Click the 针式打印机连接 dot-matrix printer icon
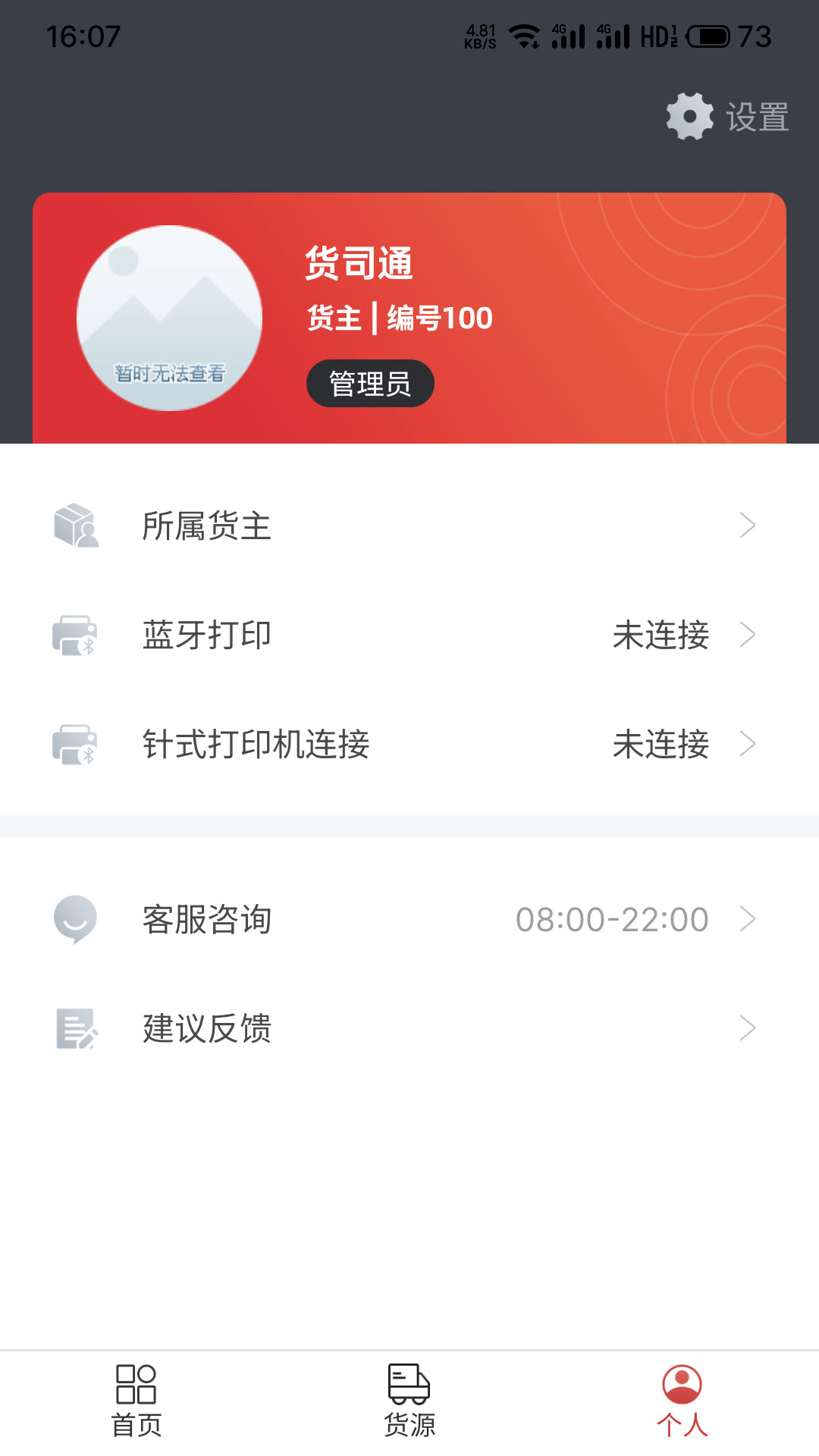Screen dimensions: 819x1456 click(75, 745)
